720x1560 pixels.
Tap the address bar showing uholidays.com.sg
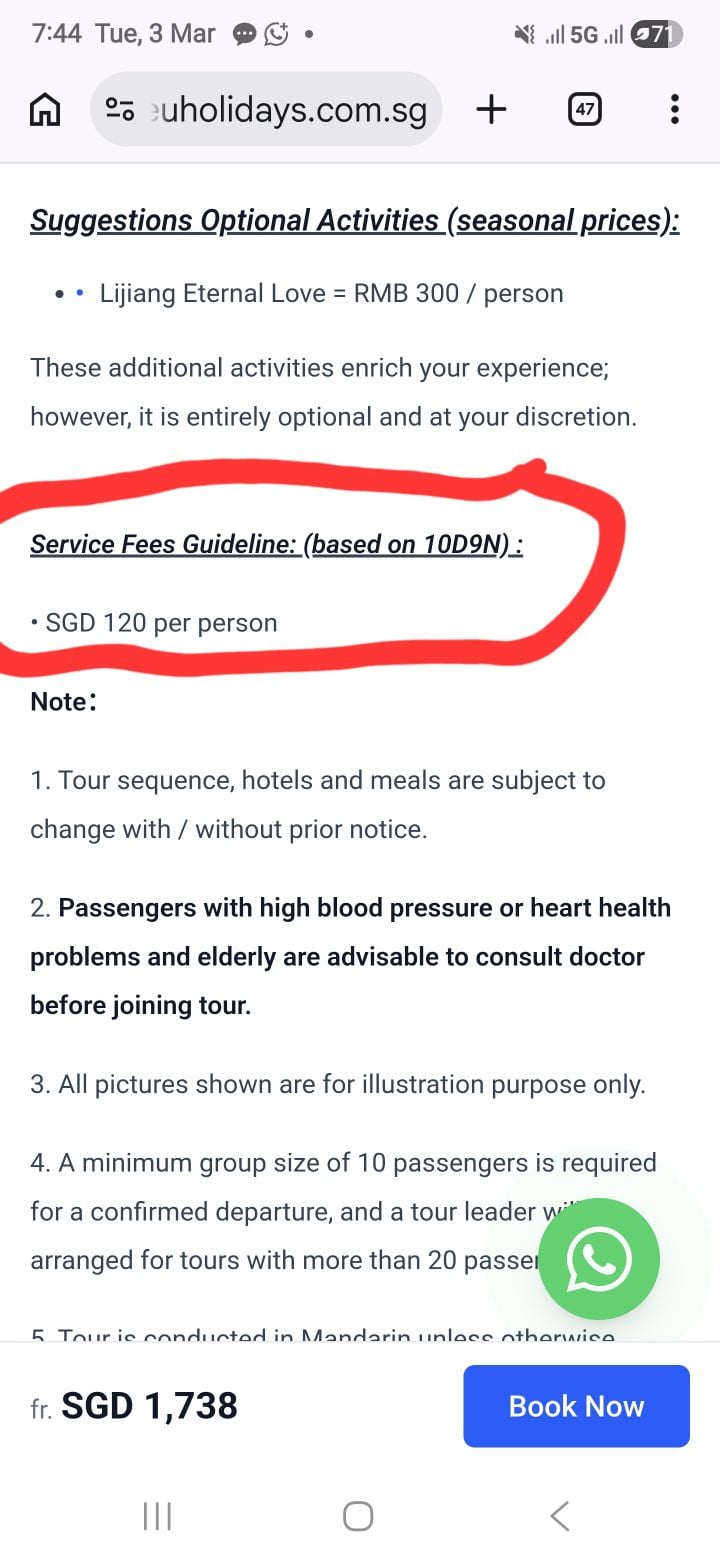[290, 110]
